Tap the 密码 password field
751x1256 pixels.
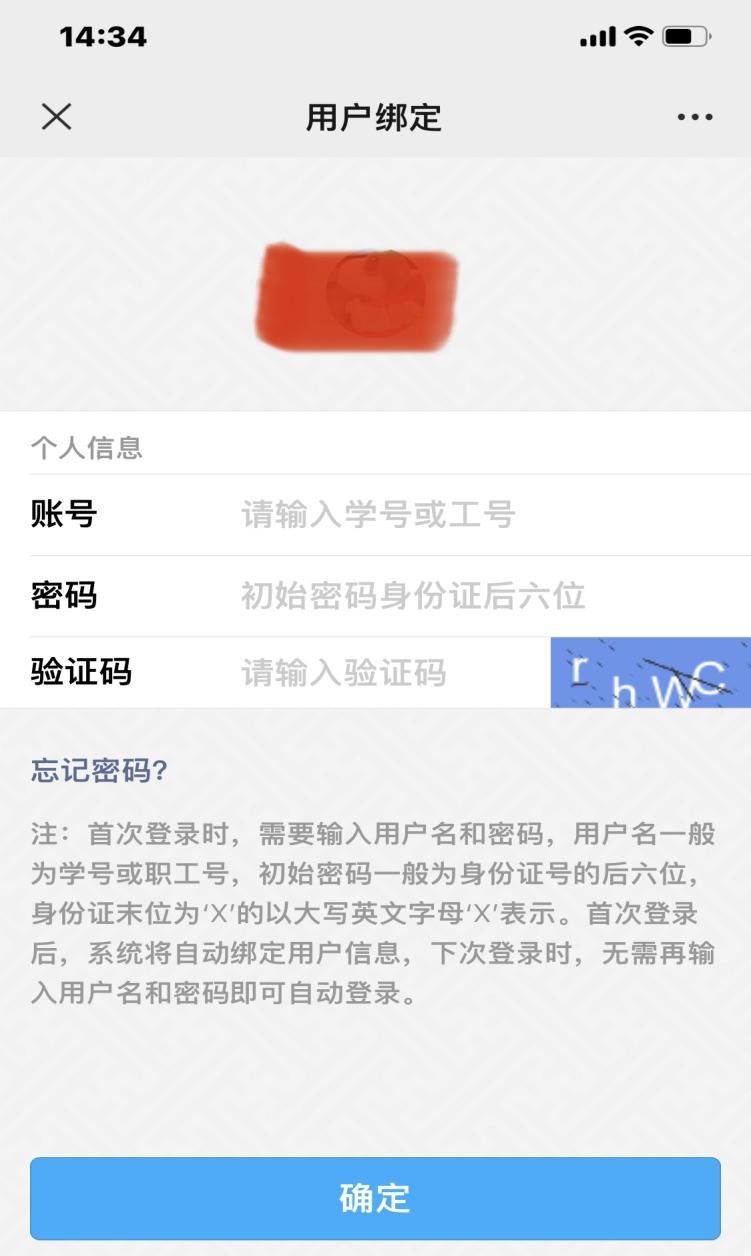point(480,596)
